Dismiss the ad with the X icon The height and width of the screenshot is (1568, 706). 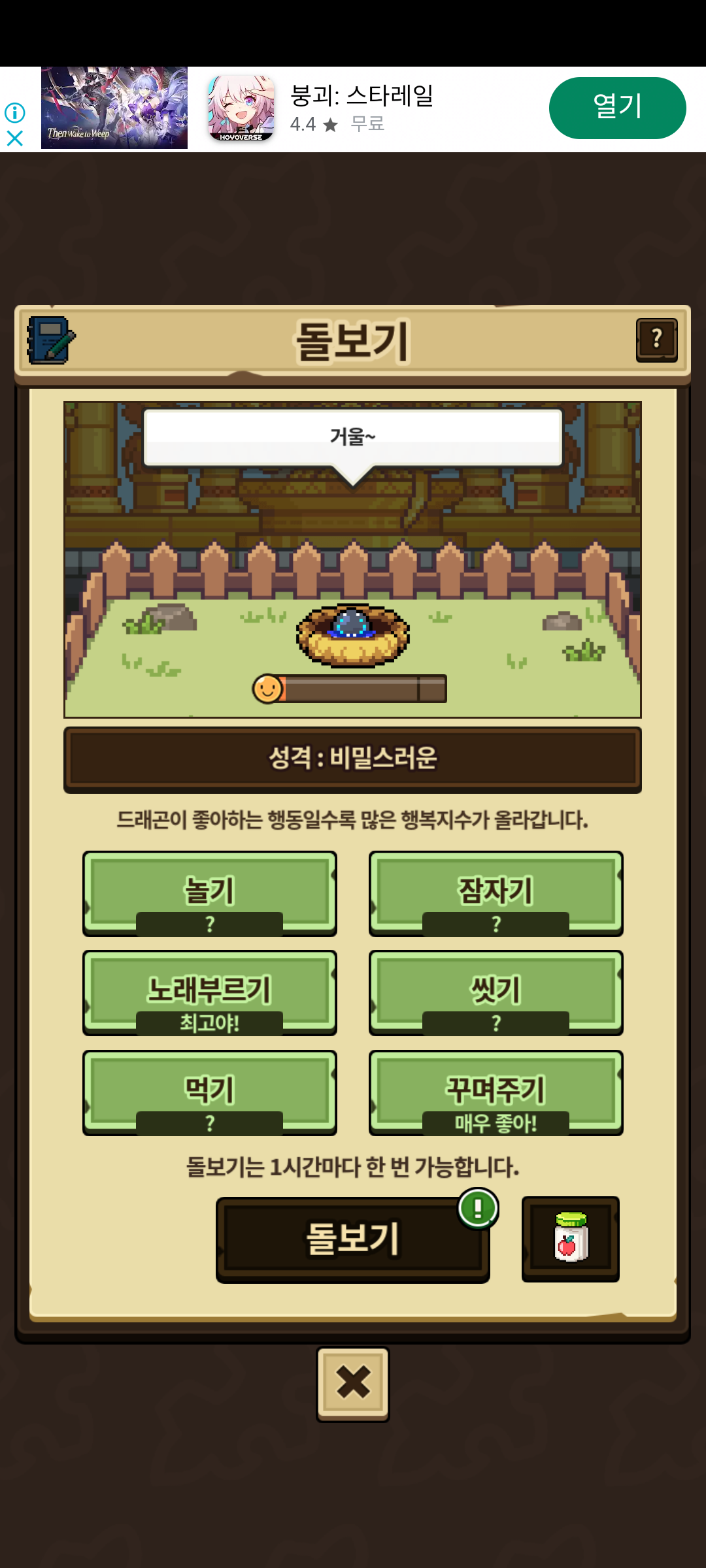[x=14, y=139]
